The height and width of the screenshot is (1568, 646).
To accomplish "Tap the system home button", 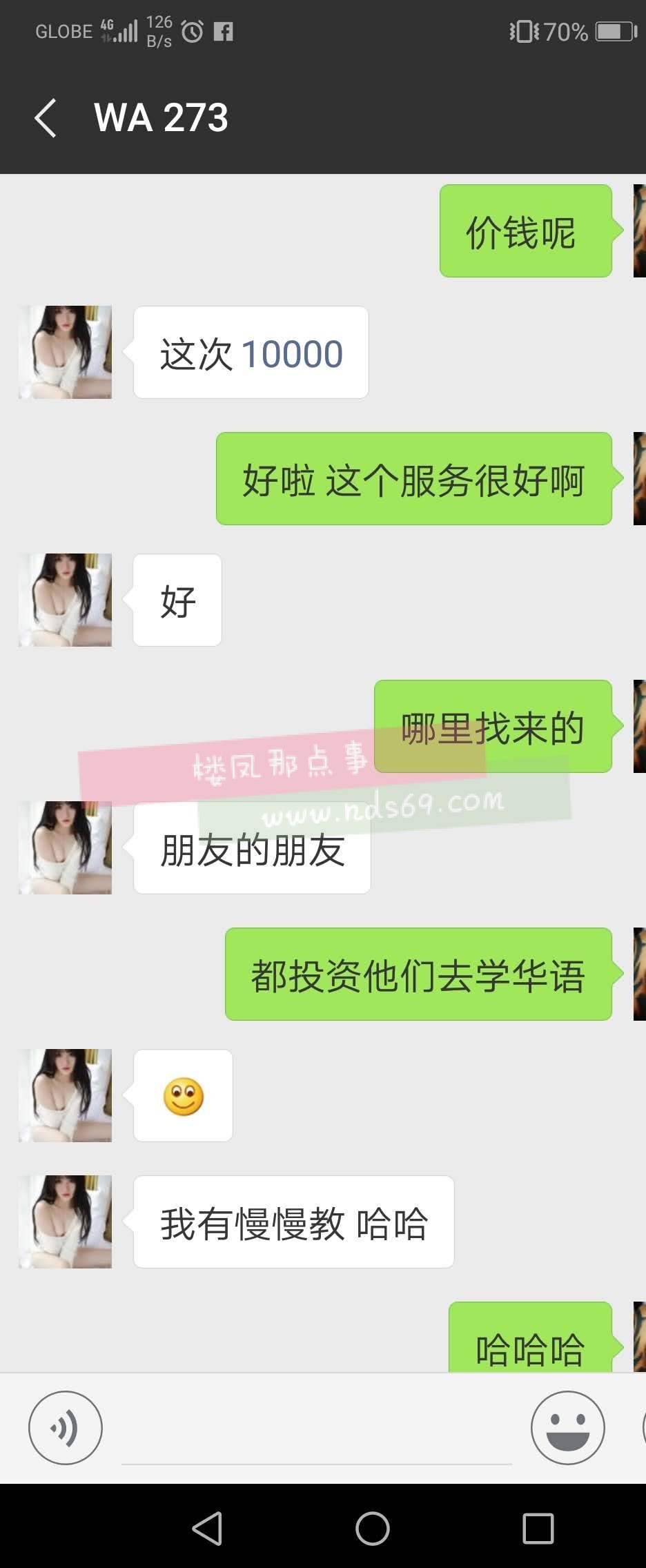I will pos(372,1528).
